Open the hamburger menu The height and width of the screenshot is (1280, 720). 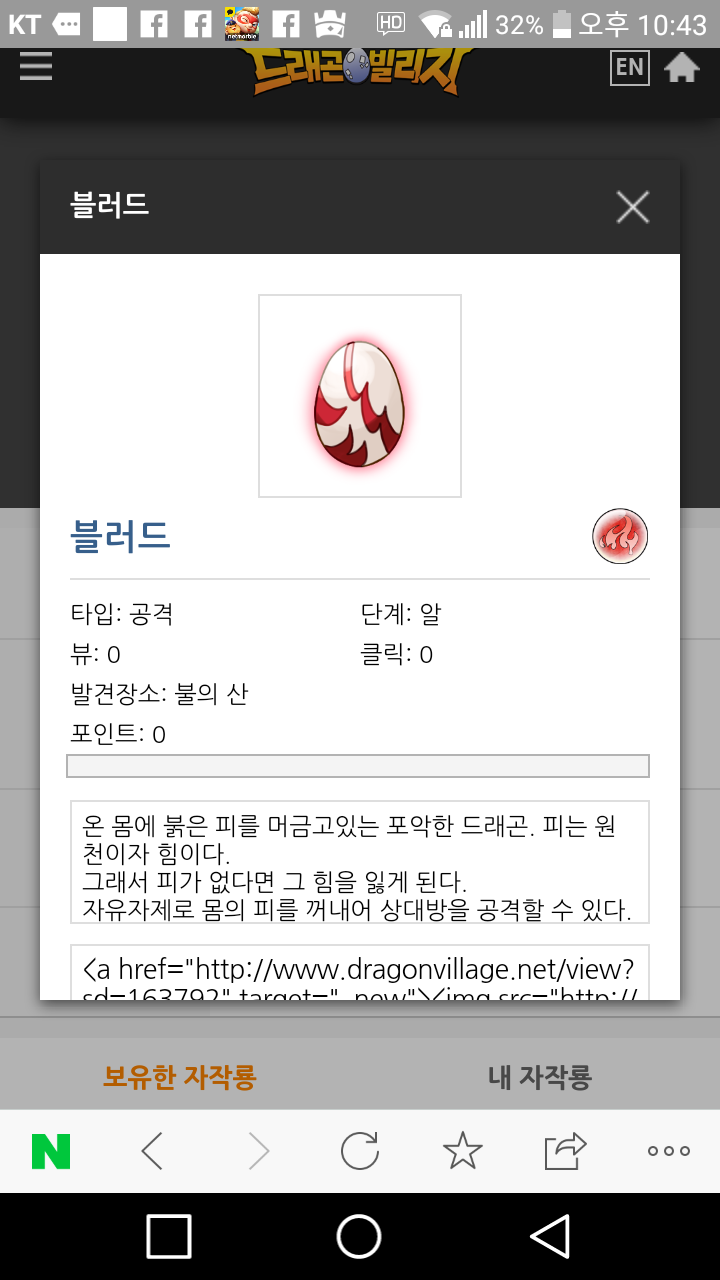pyautogui.click(x=36, y=67)
